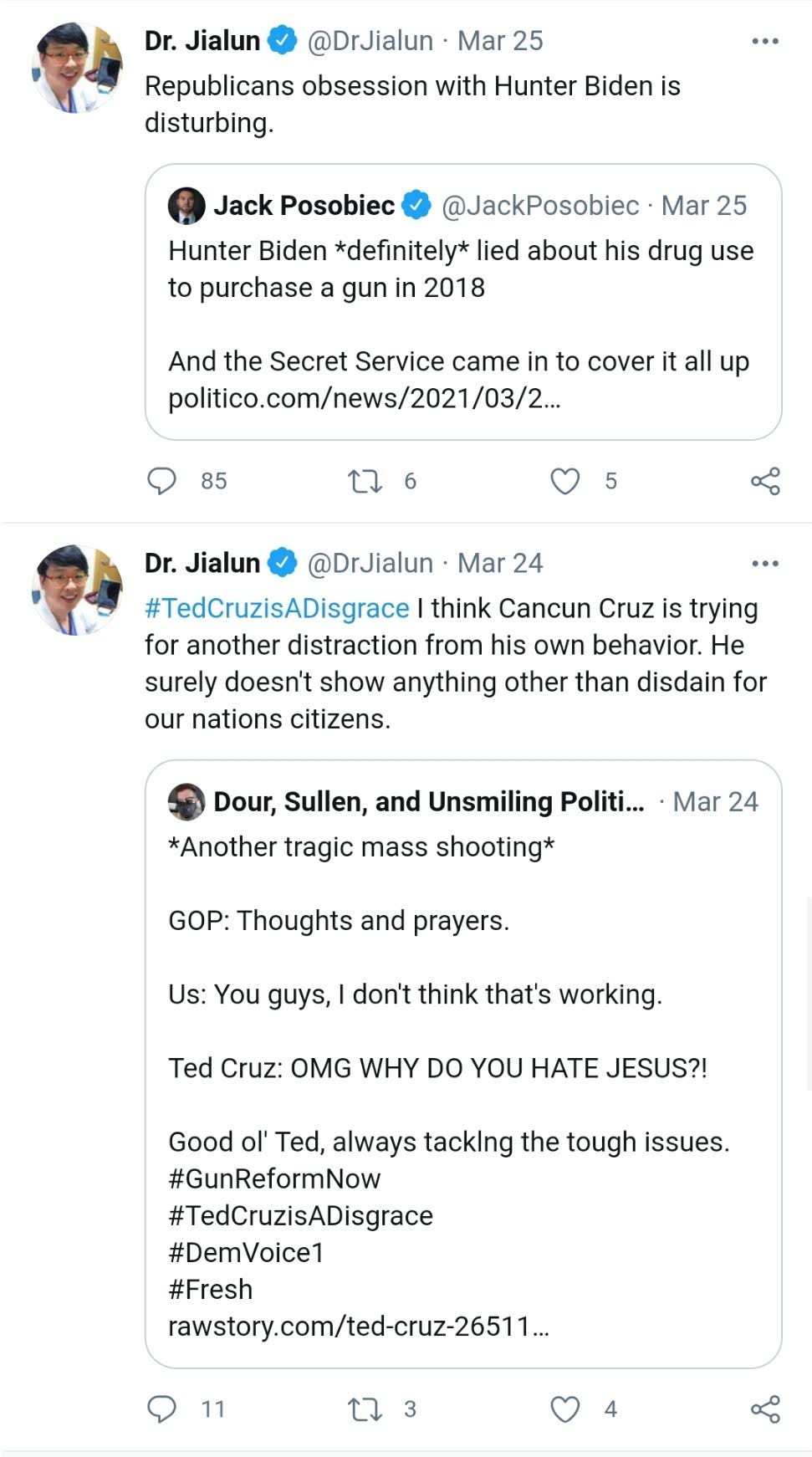Open overflow menu on the Mar 24 tweet
Viewport: 812px width, 1457px height.
pyautogui.click(x=765, y=564)
